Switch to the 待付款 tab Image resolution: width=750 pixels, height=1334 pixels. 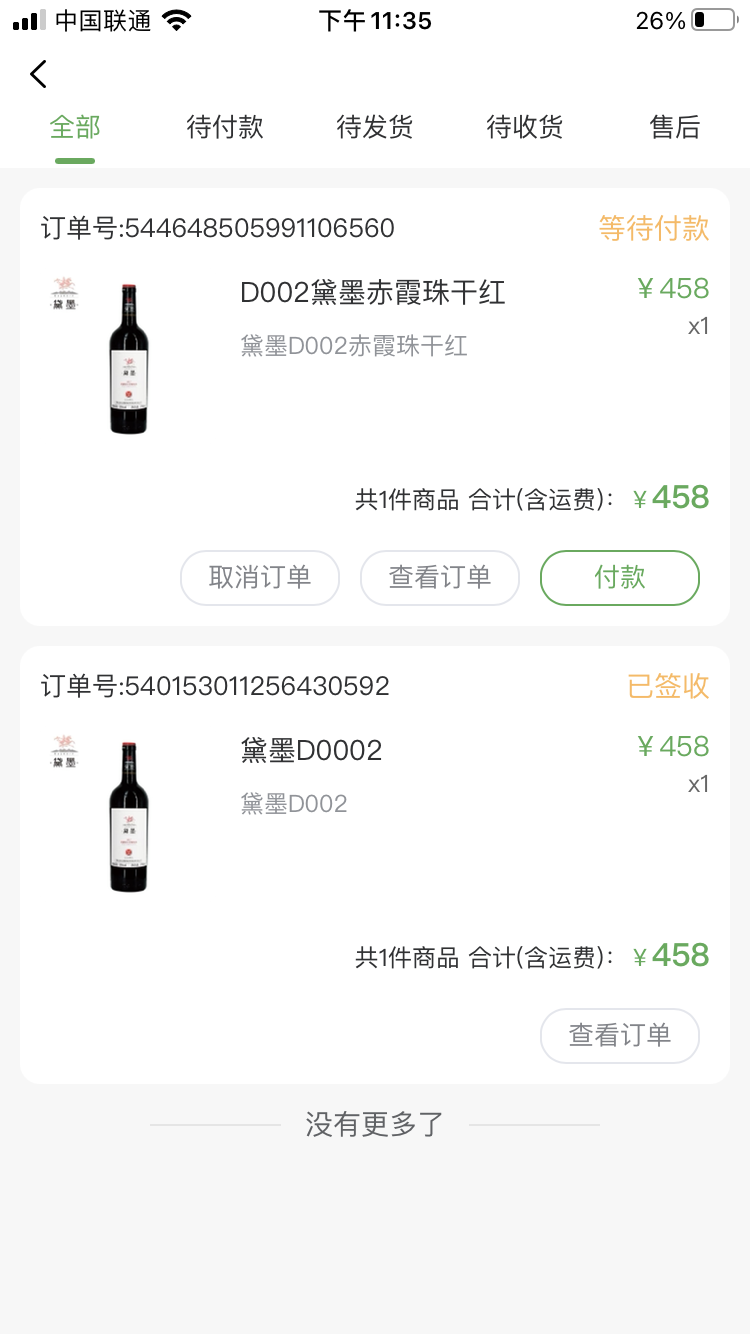[224, 127]
